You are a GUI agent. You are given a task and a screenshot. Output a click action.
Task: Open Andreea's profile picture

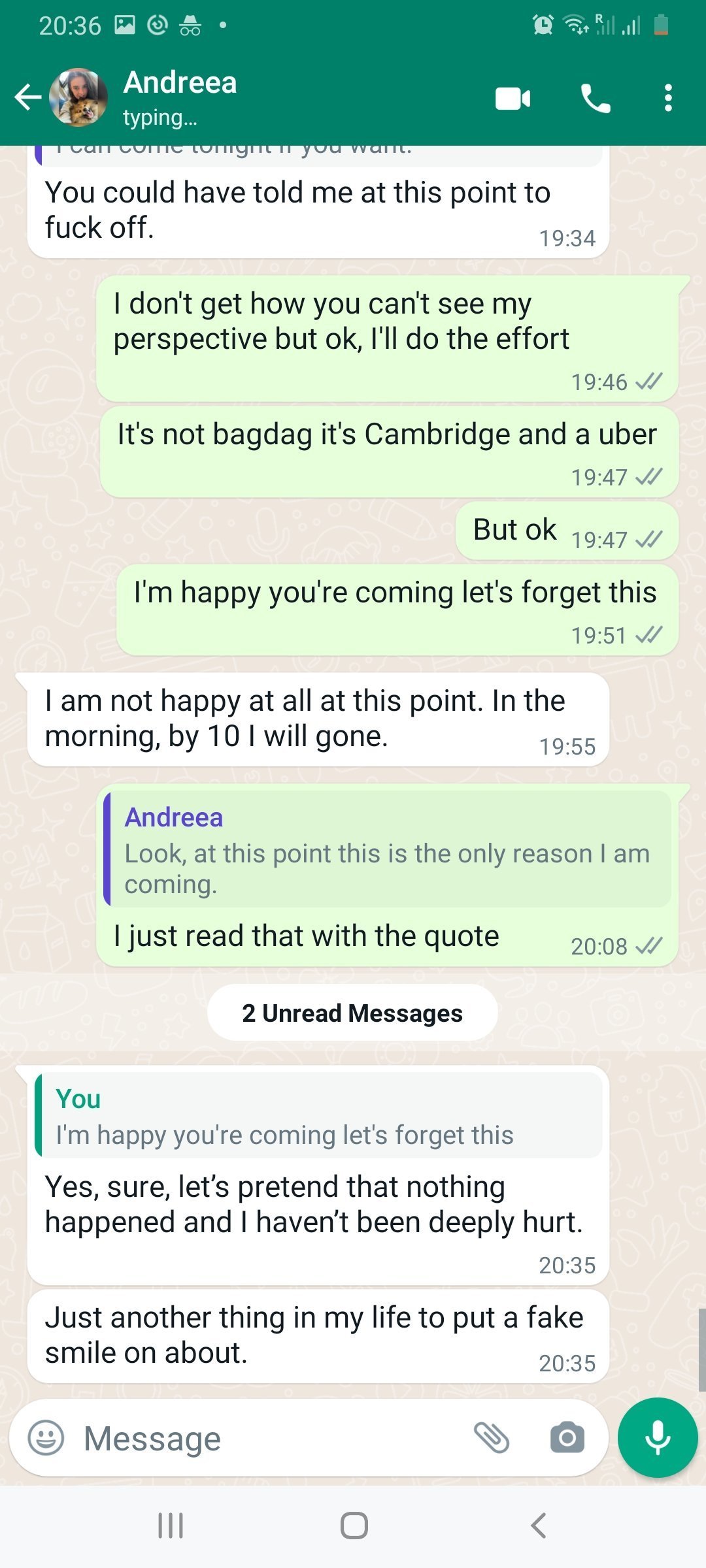pyautogui.click(x=78, y=98)
